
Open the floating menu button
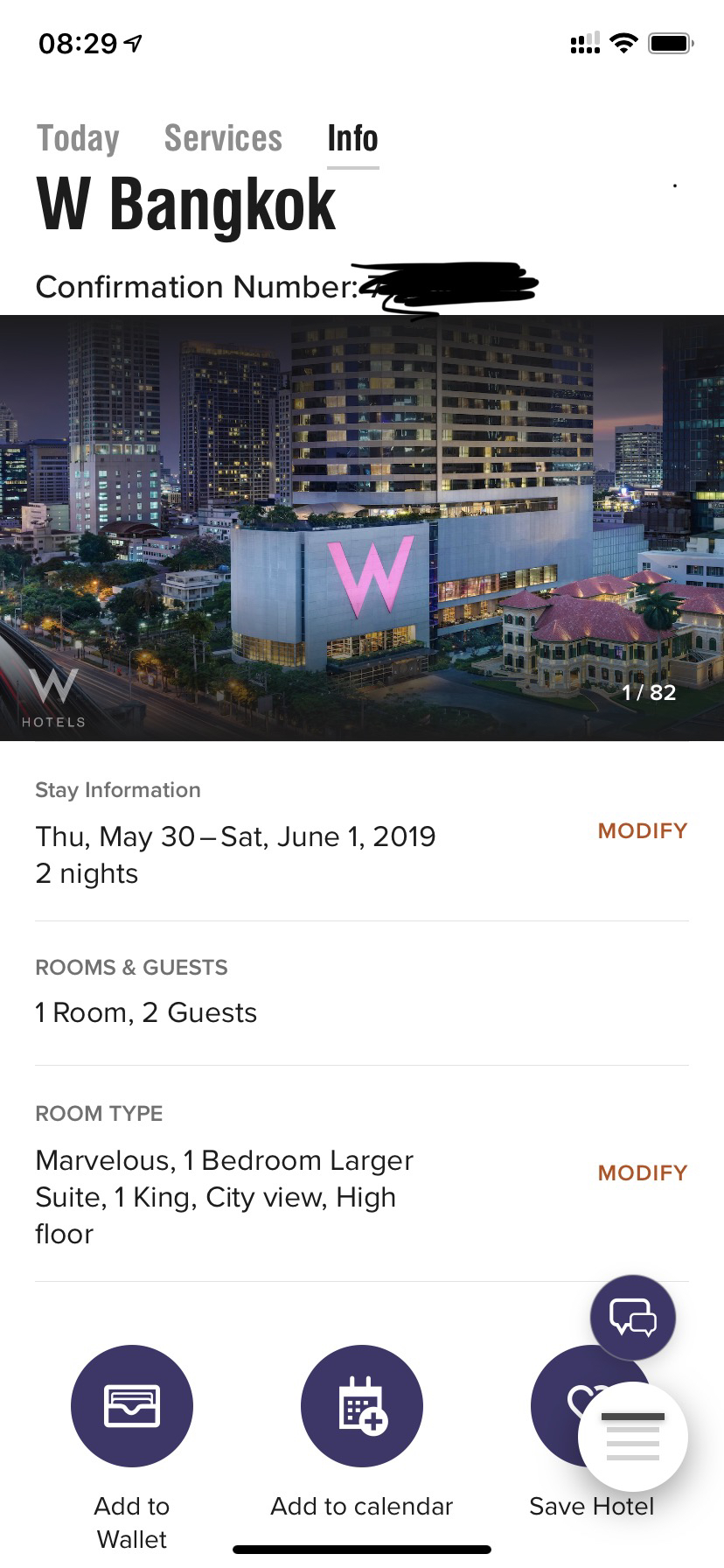[633, 1437]
